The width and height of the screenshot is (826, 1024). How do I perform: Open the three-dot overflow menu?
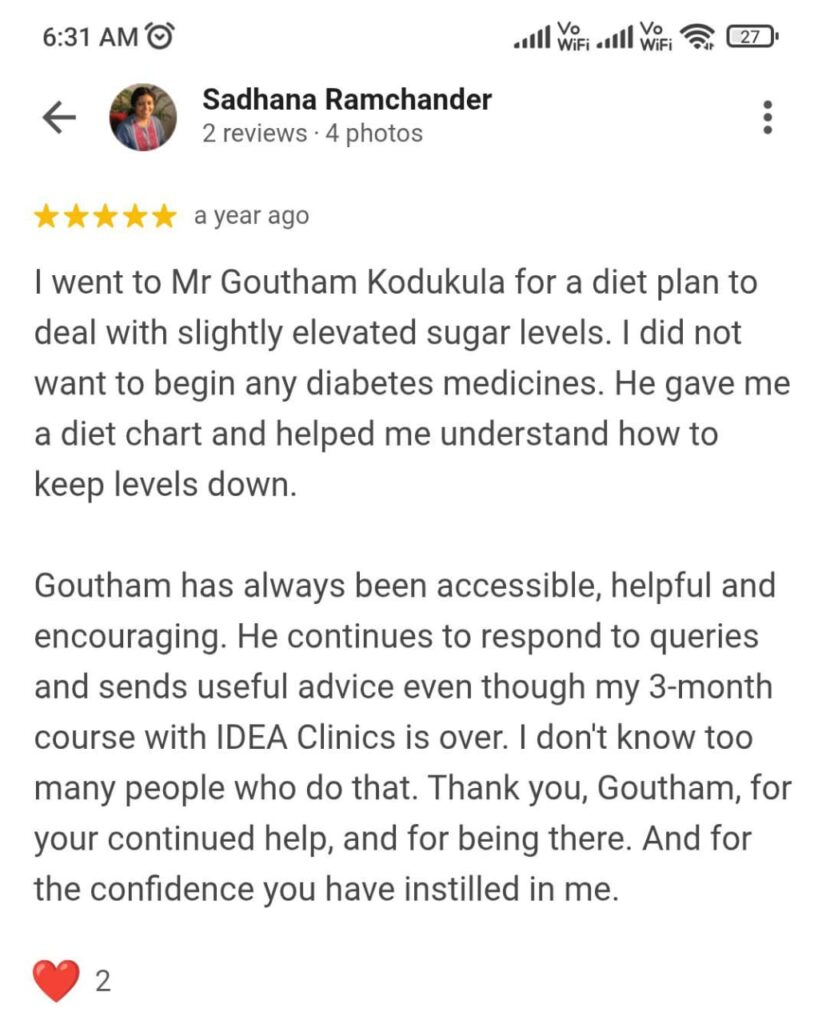coord(768,118)
